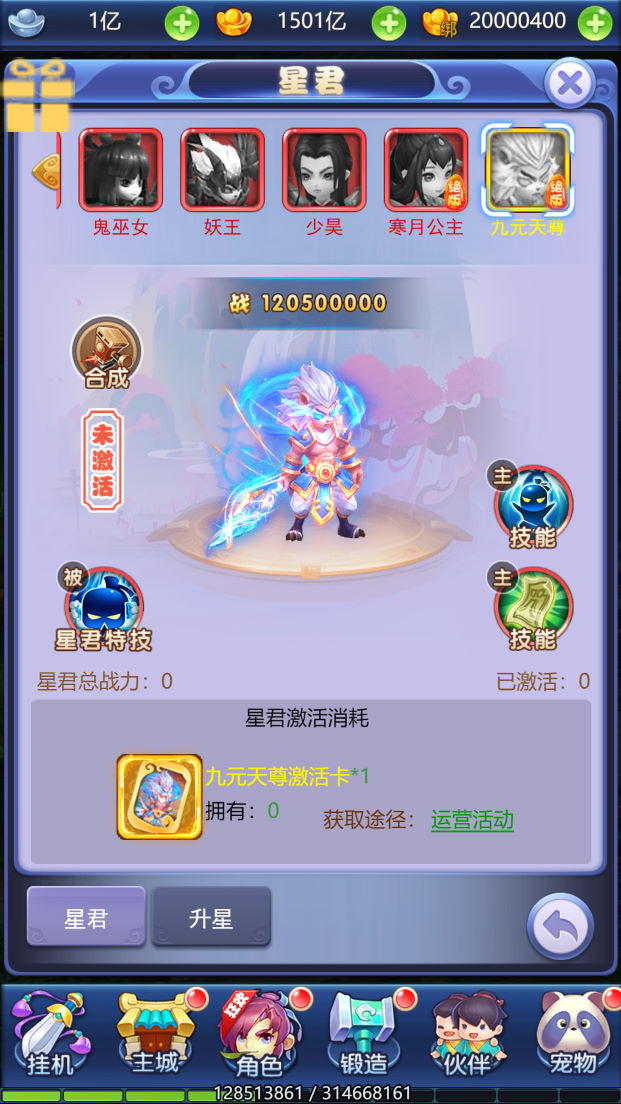Viewport: 621px width, 1104px height.
Task: Add more gold ingots currency
Action: click(x=389, y=22)
